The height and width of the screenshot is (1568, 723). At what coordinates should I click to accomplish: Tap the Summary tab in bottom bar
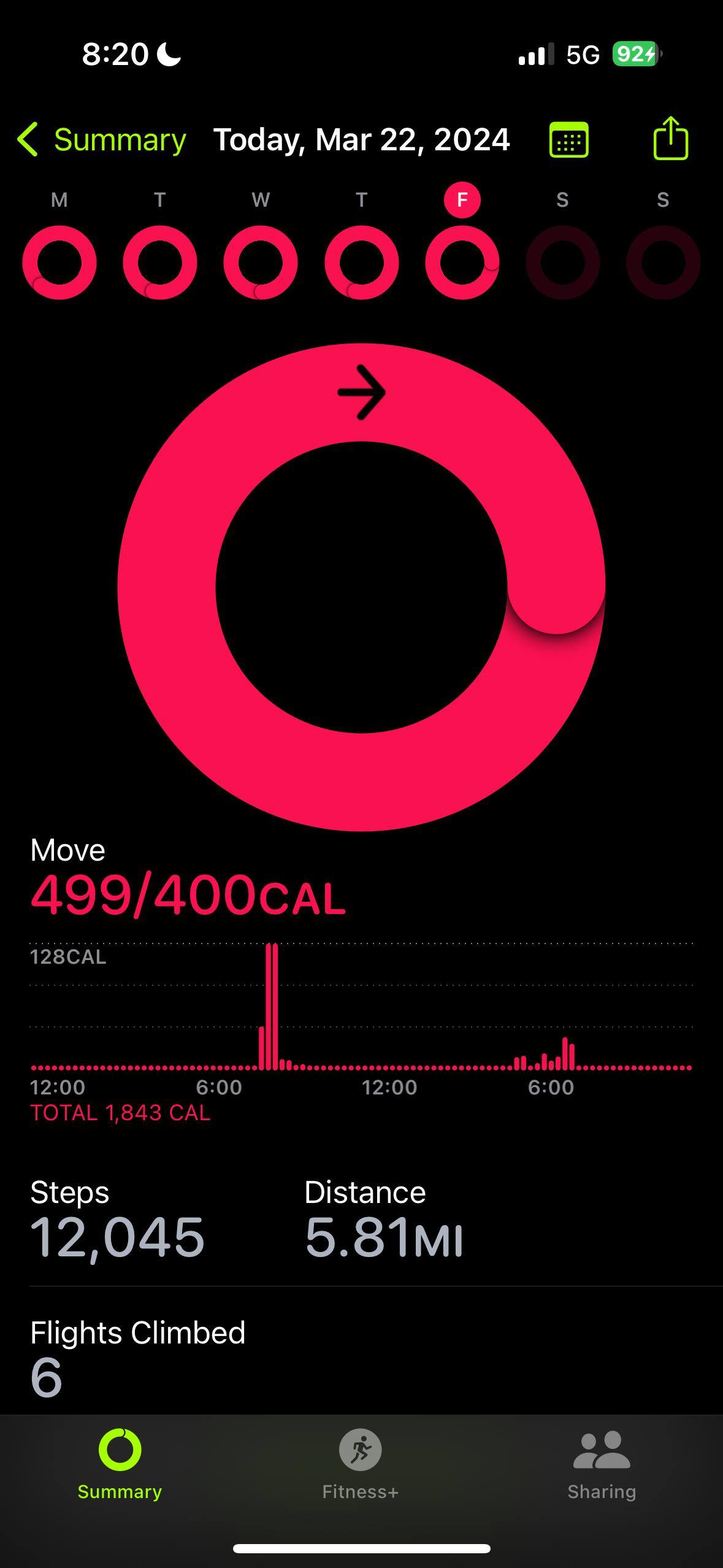(x=120, y=1464)
